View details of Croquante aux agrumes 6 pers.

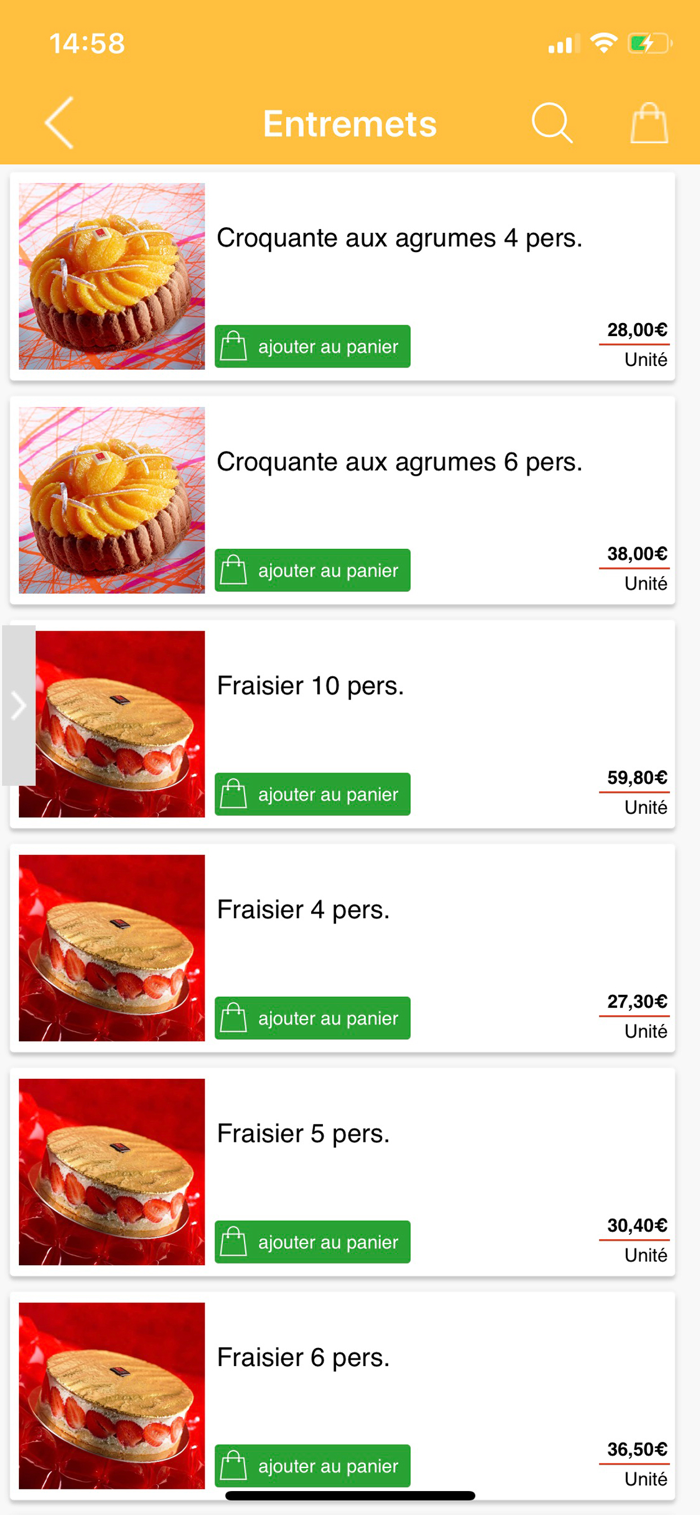pyautogui.click(x=399, y=463)
